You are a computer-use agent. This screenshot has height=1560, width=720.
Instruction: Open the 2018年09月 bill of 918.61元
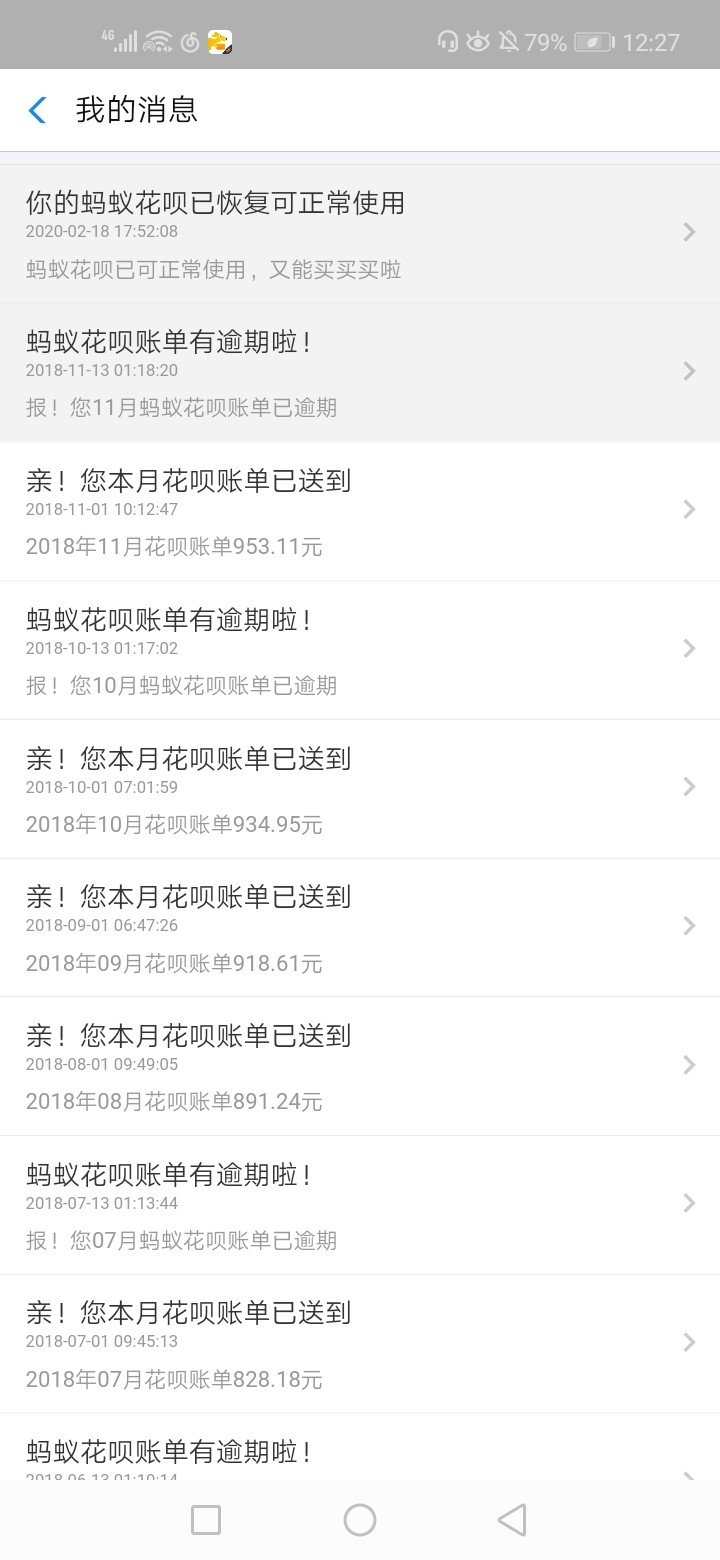360,928
